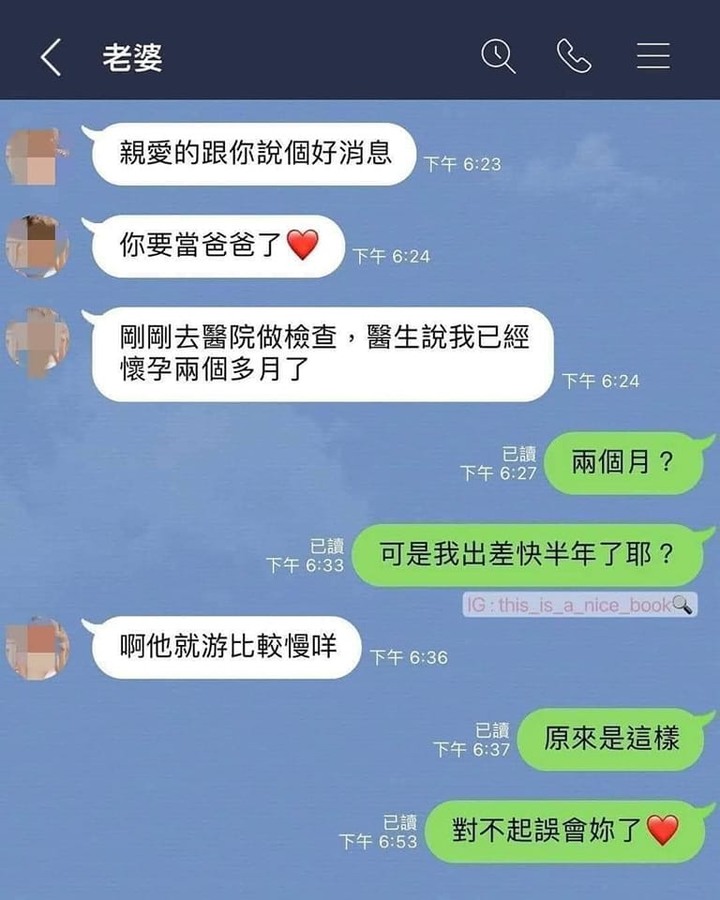Go back to the chat list
Screen dimensions: 720x900
(x=50, y=58)
